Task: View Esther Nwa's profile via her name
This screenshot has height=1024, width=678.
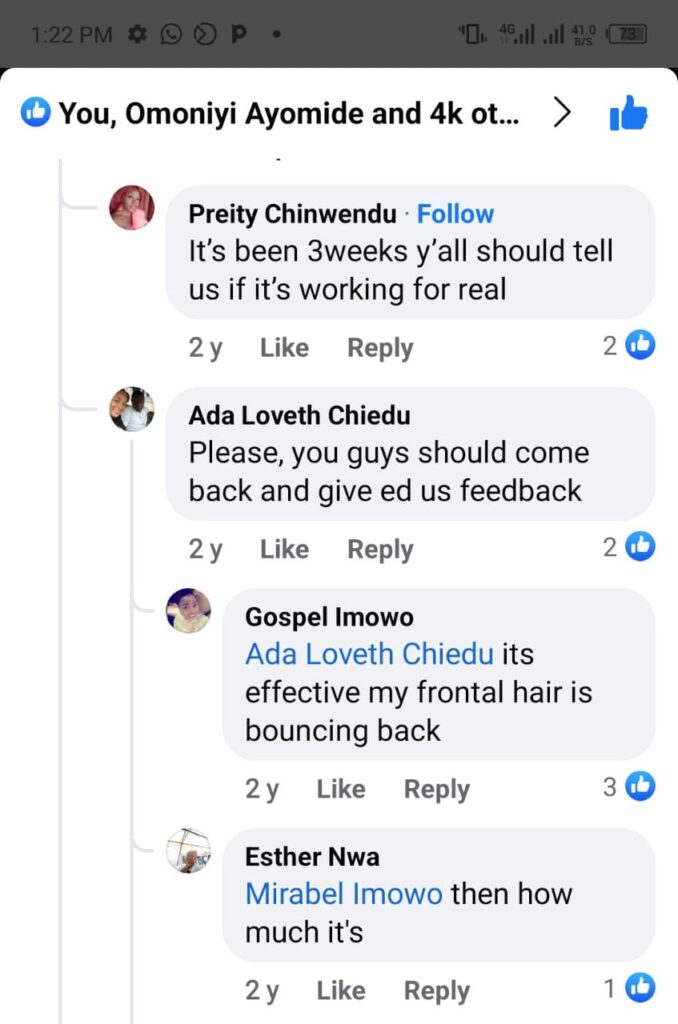Action: point(312,856)
